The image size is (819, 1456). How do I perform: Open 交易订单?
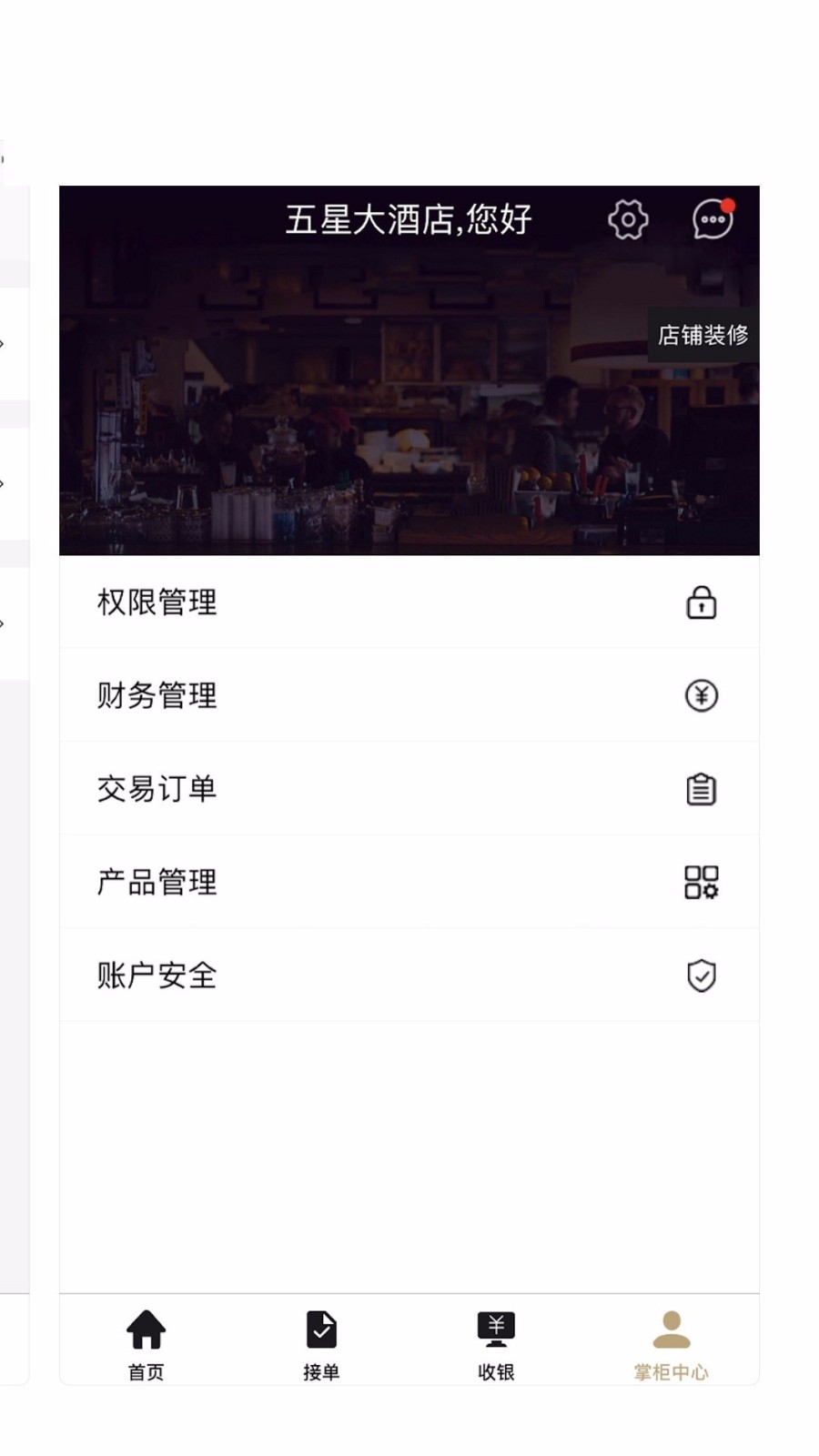tap(409, 789)
